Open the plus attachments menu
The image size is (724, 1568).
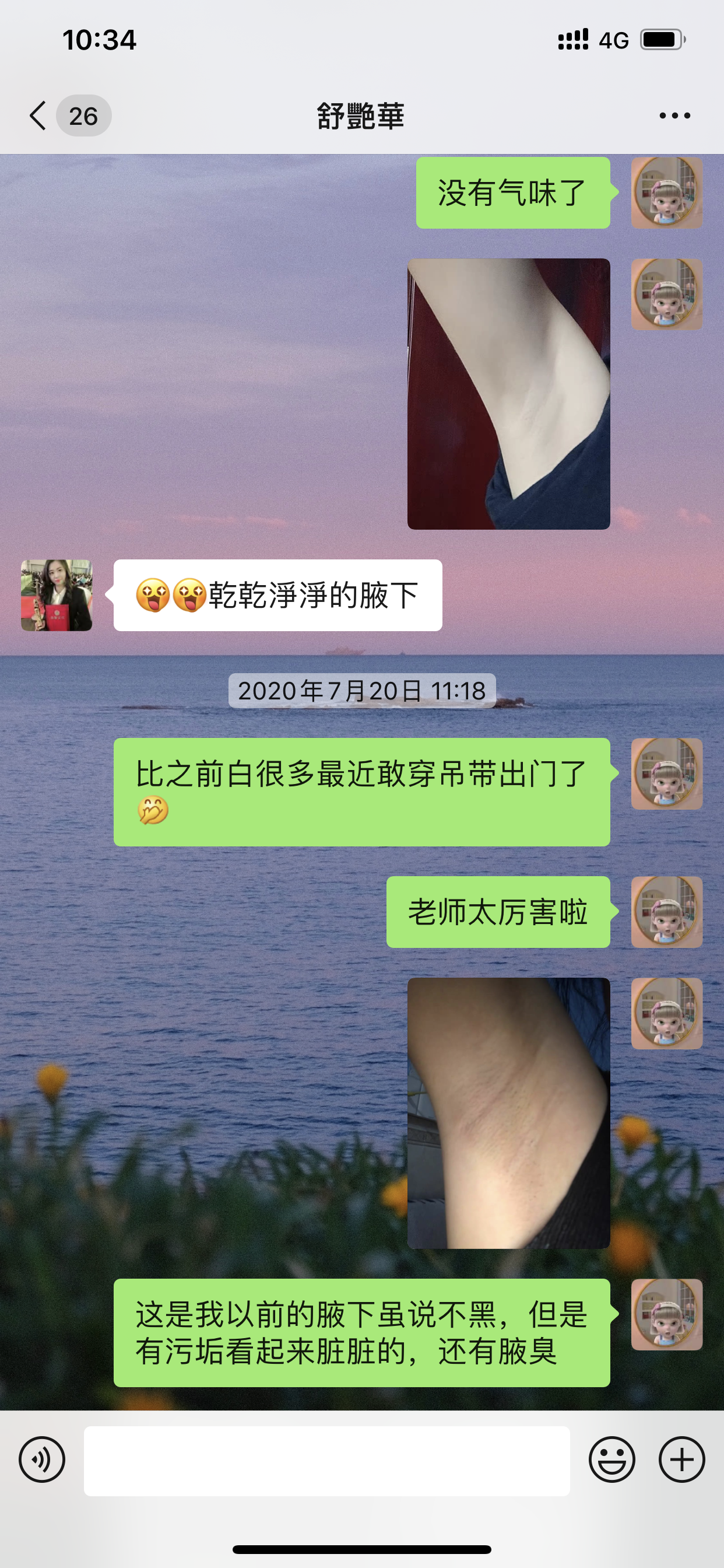(681, 1459)
